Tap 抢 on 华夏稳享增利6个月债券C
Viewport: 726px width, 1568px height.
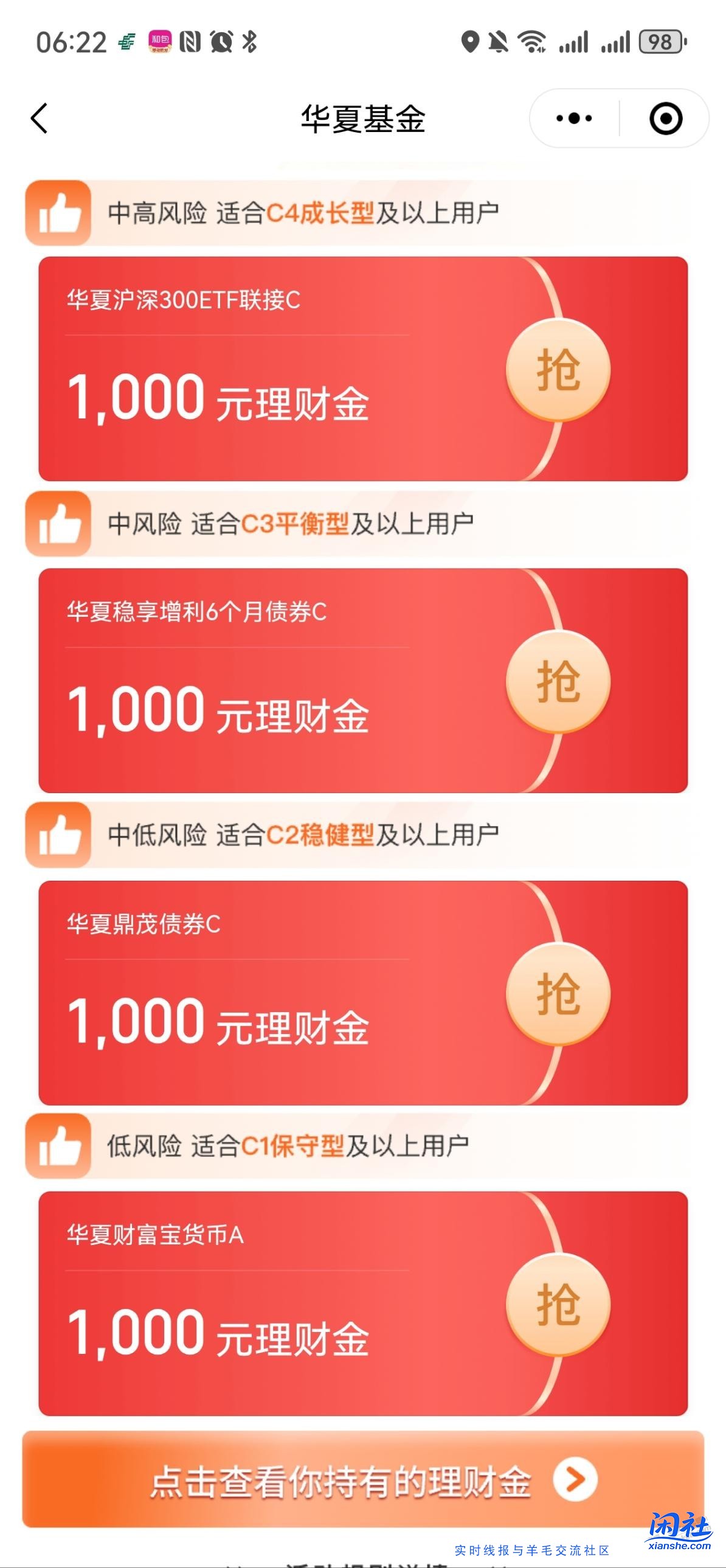(x=558, y=681)
